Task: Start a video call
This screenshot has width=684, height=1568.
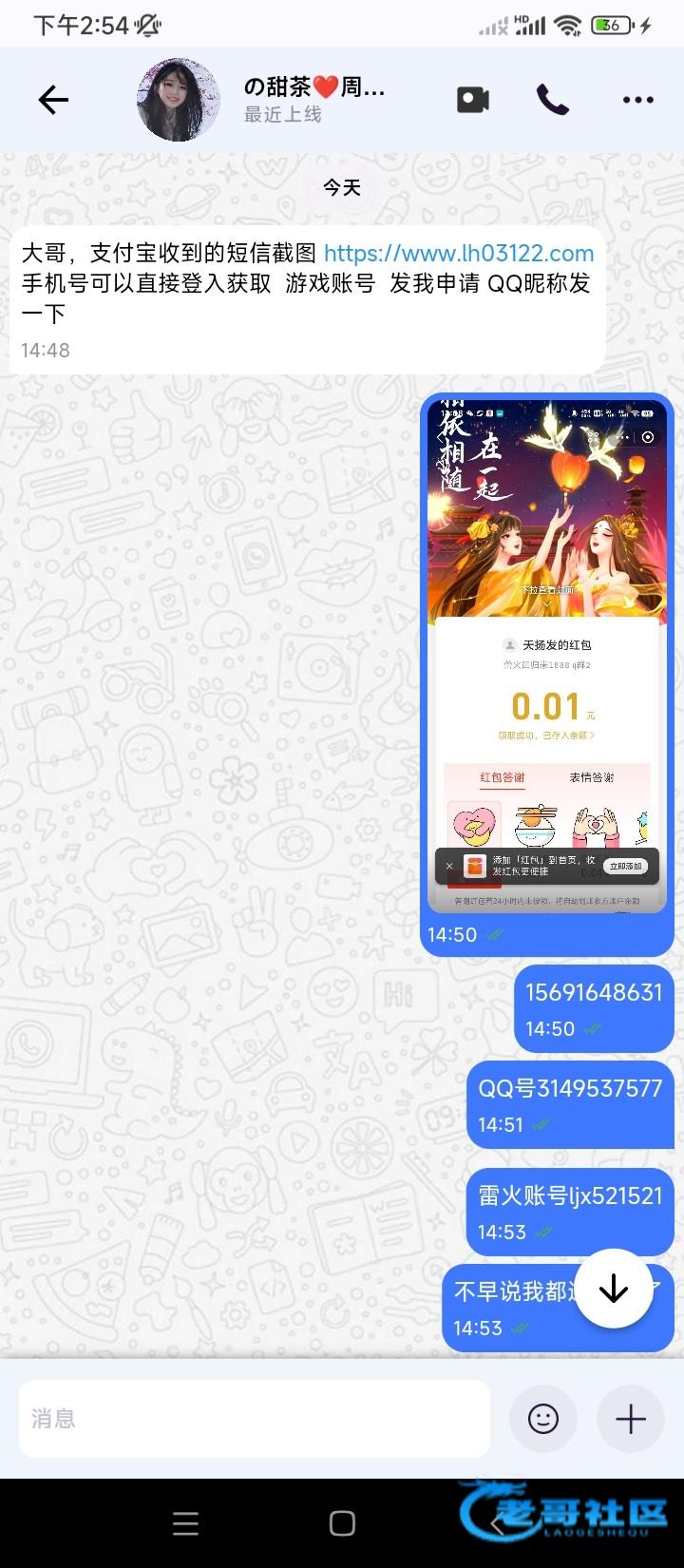Action: click(x=472, y=99)
